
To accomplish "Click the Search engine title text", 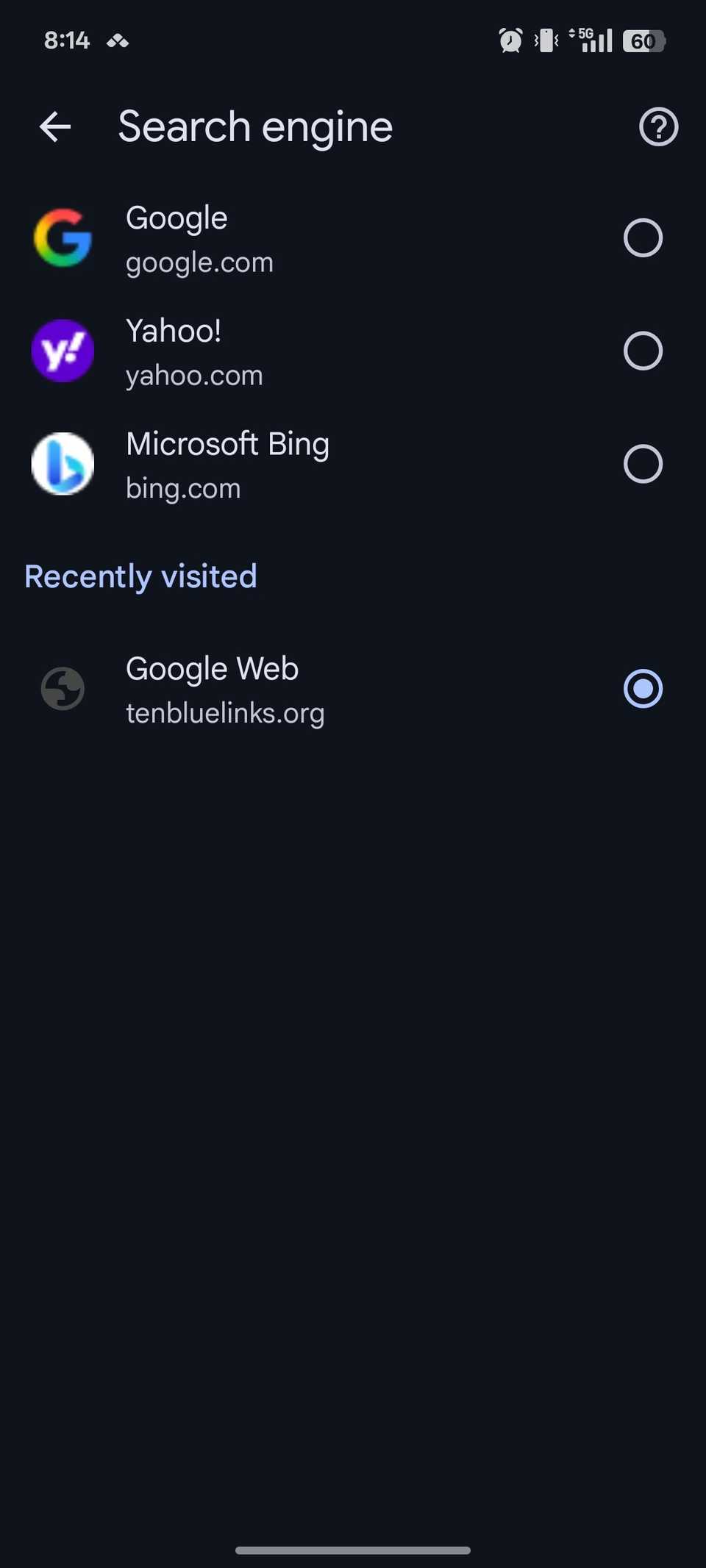I will pos(254,126).
